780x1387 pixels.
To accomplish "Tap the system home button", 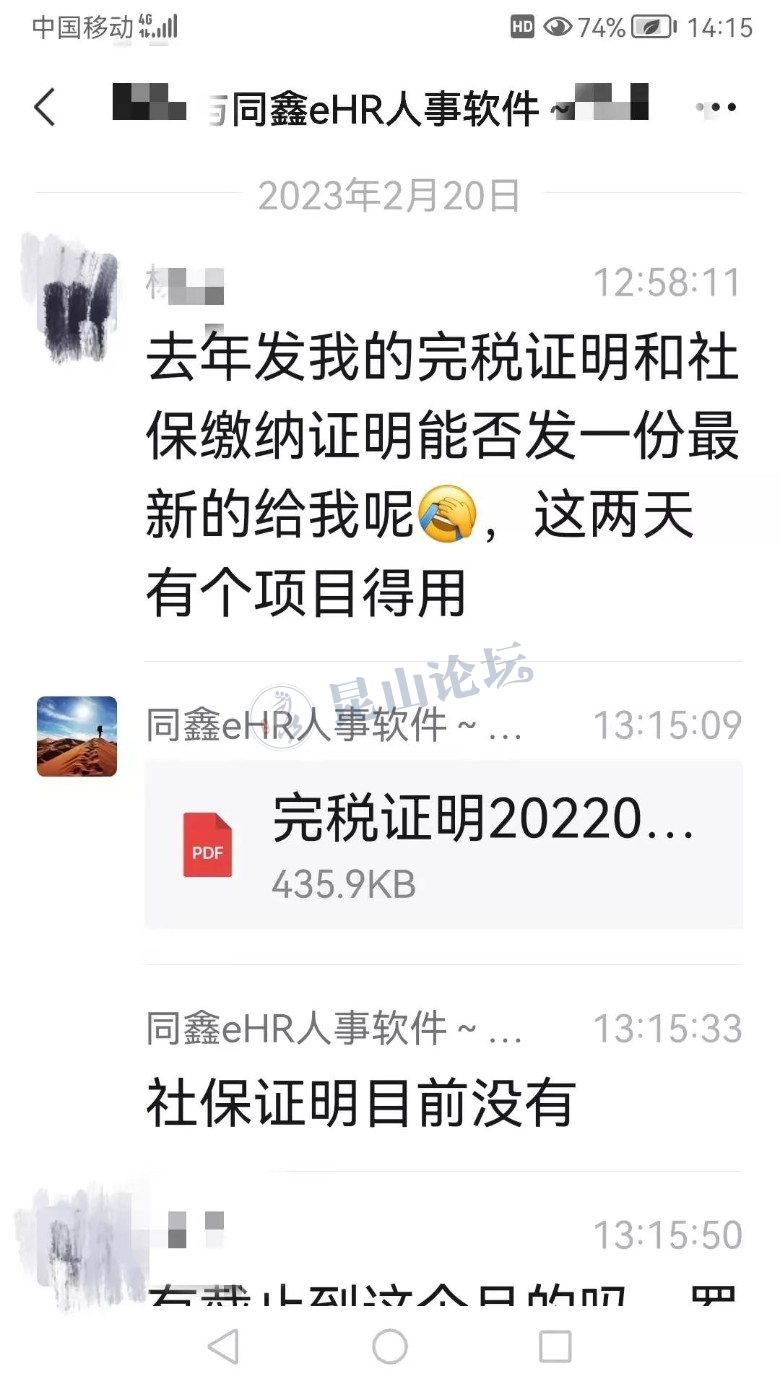I will pos(390,1346).
